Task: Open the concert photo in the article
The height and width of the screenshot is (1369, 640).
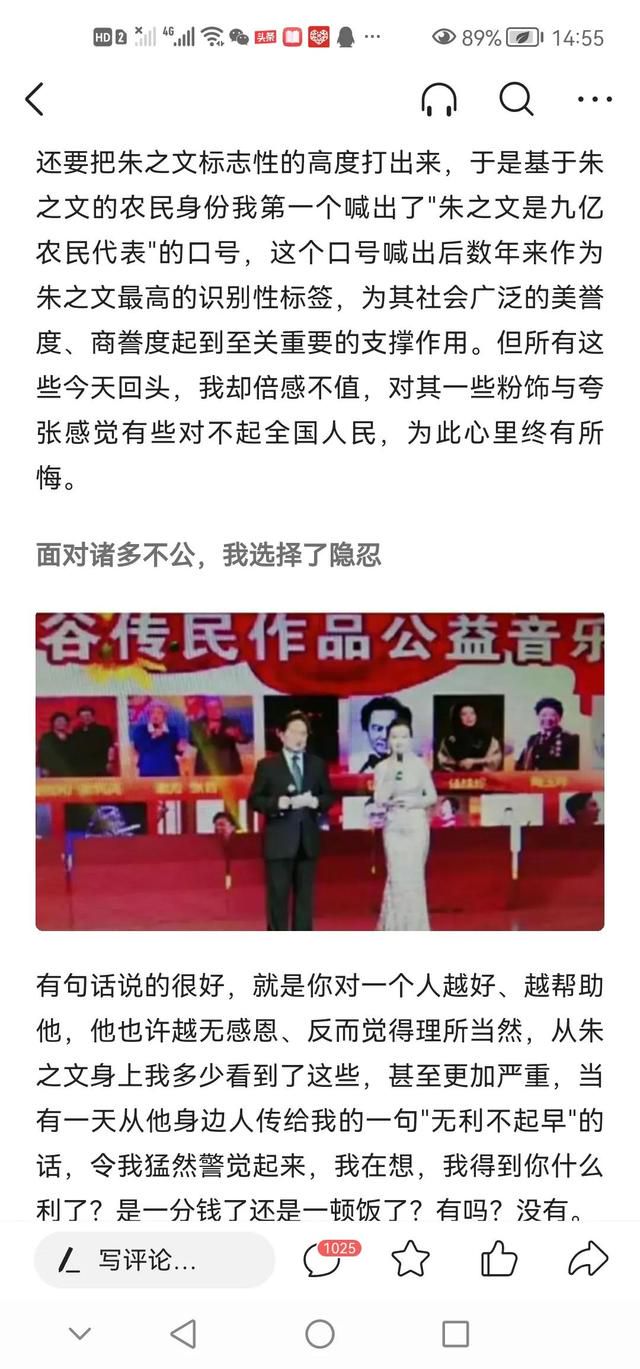Action: 320,772
